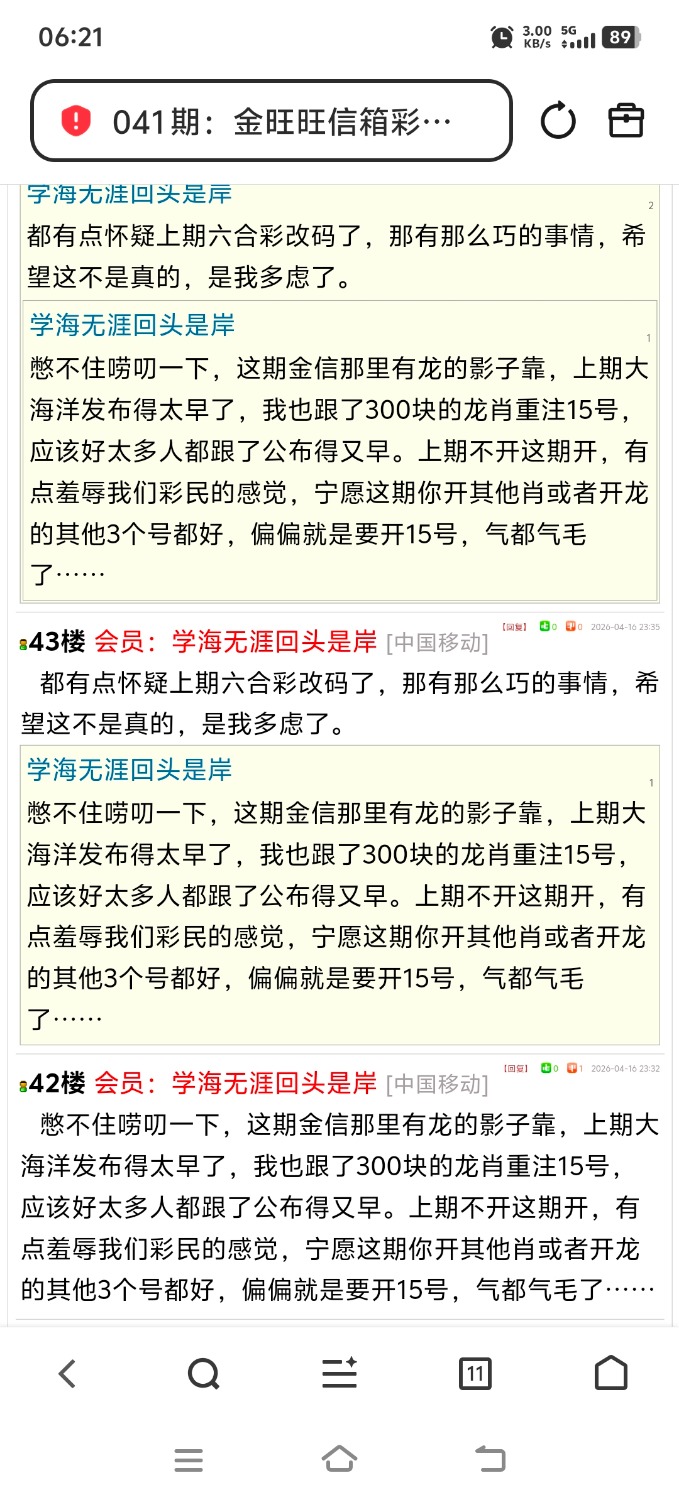Open the browser menu
Viewport: 679px width, 1500px height.
pos(339,1373)
